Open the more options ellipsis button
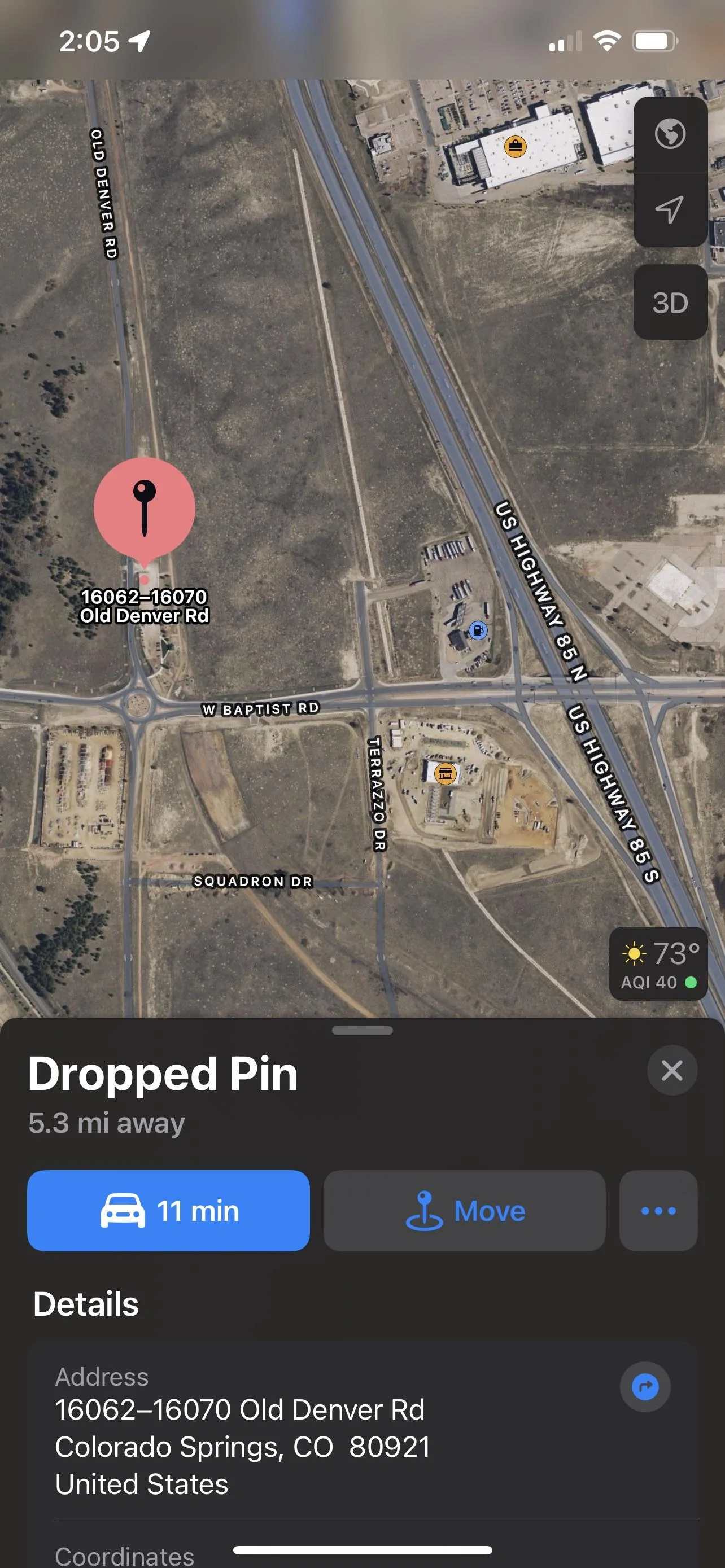The width and height of the screenshot is (725, 1568). pyautogui.click(x=658, y=1210)
